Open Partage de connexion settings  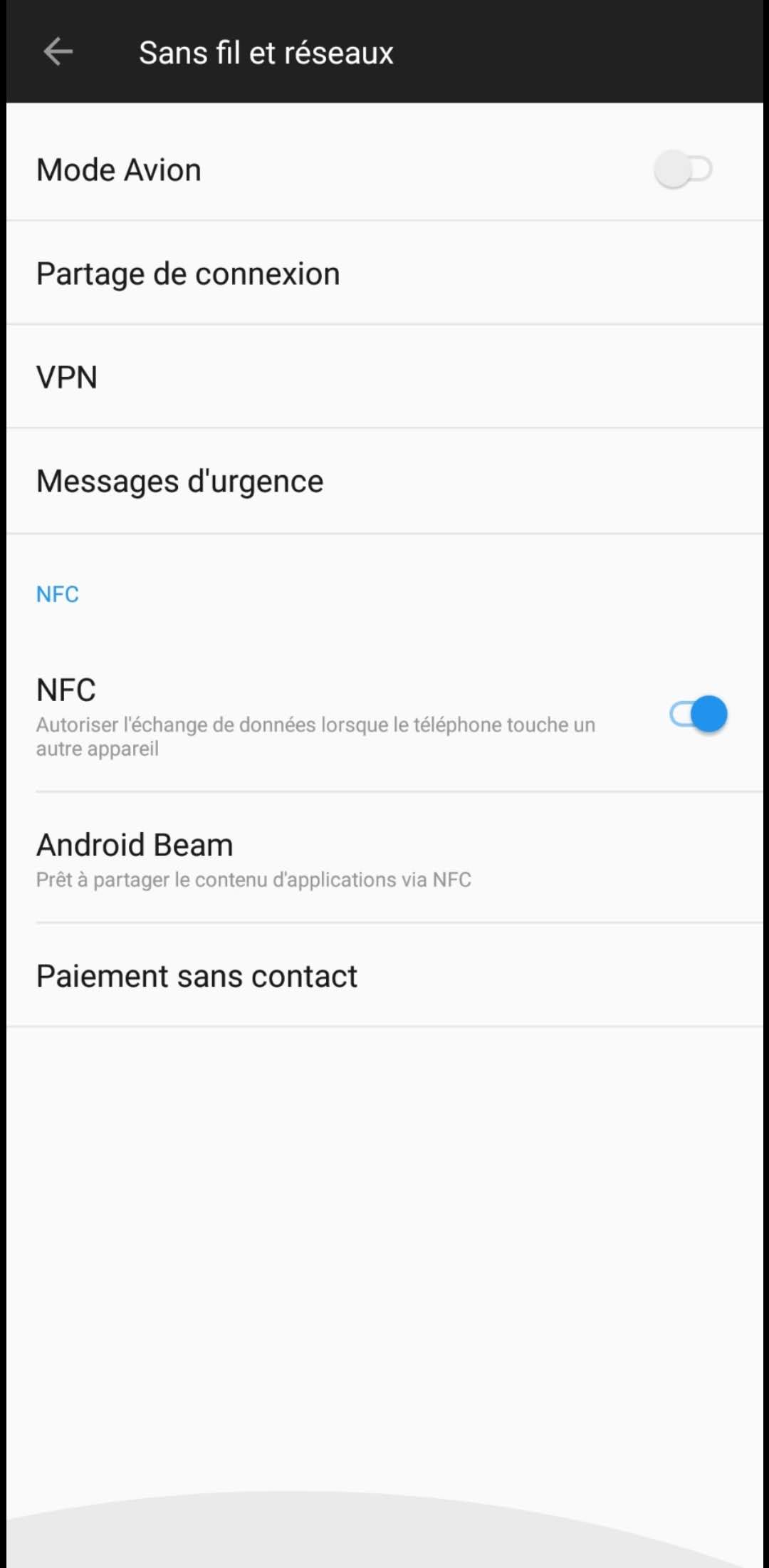(x=188, y=274)
